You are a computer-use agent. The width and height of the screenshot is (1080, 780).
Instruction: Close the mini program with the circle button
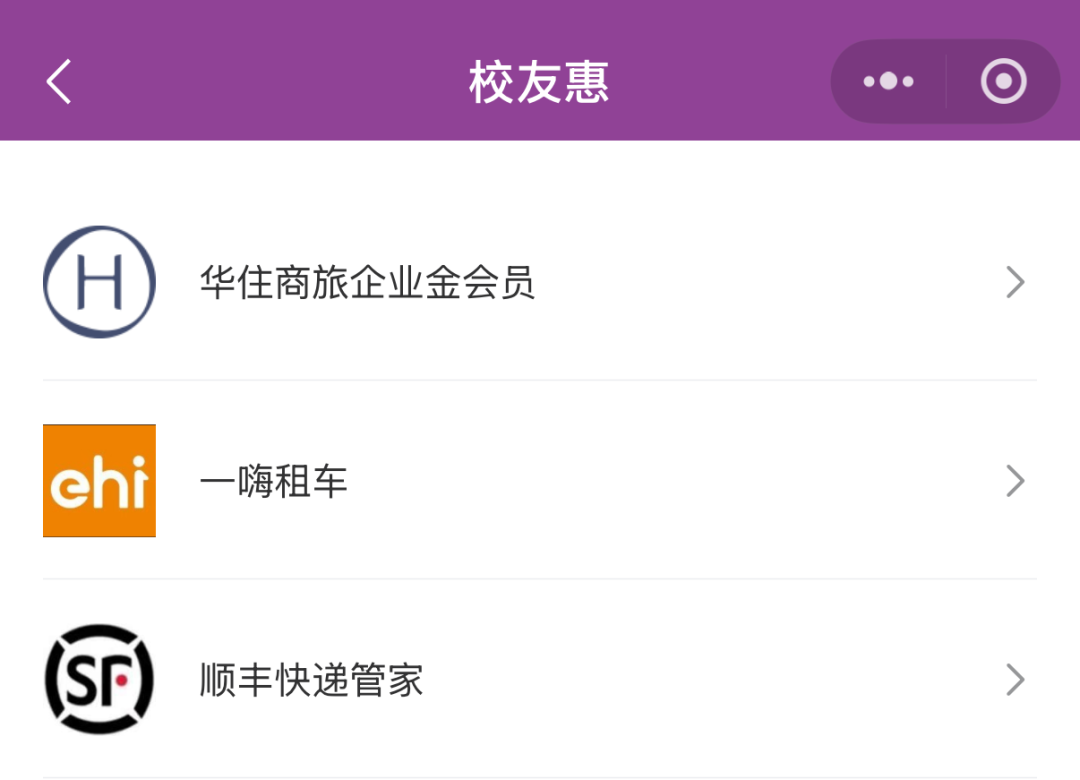(1003, 82)
